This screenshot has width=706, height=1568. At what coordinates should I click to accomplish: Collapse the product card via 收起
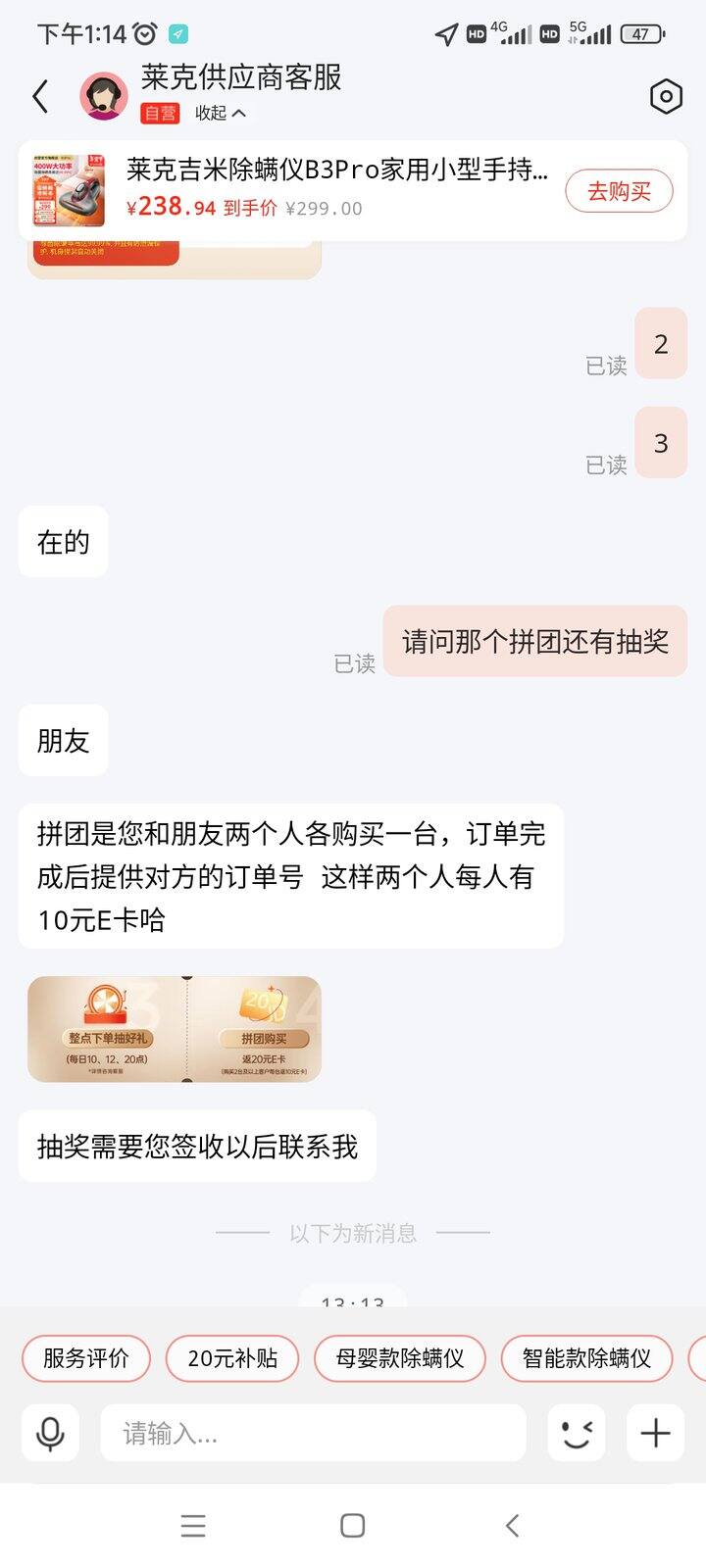220,114
